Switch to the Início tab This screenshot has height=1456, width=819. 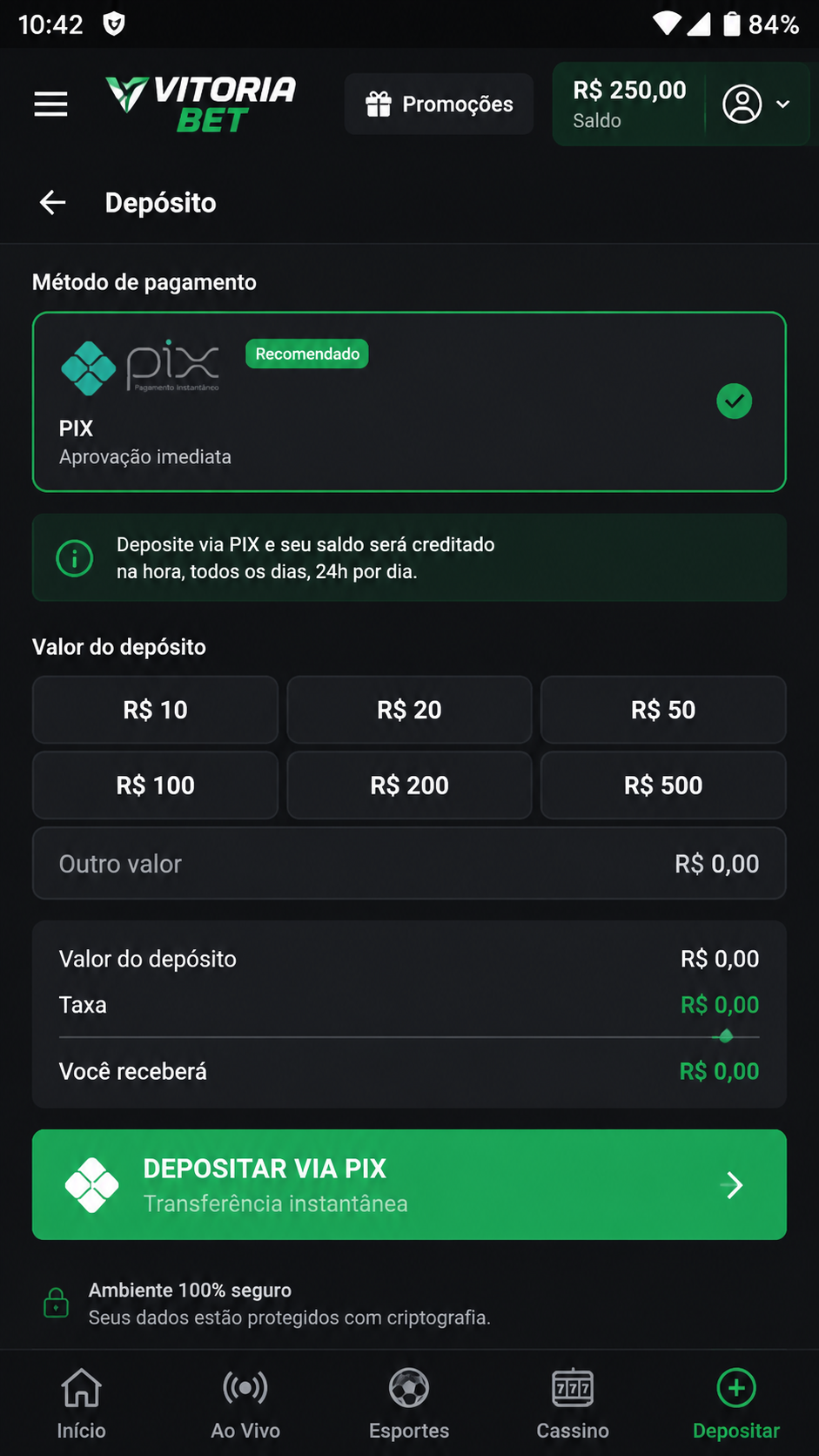pos(82,1404)
